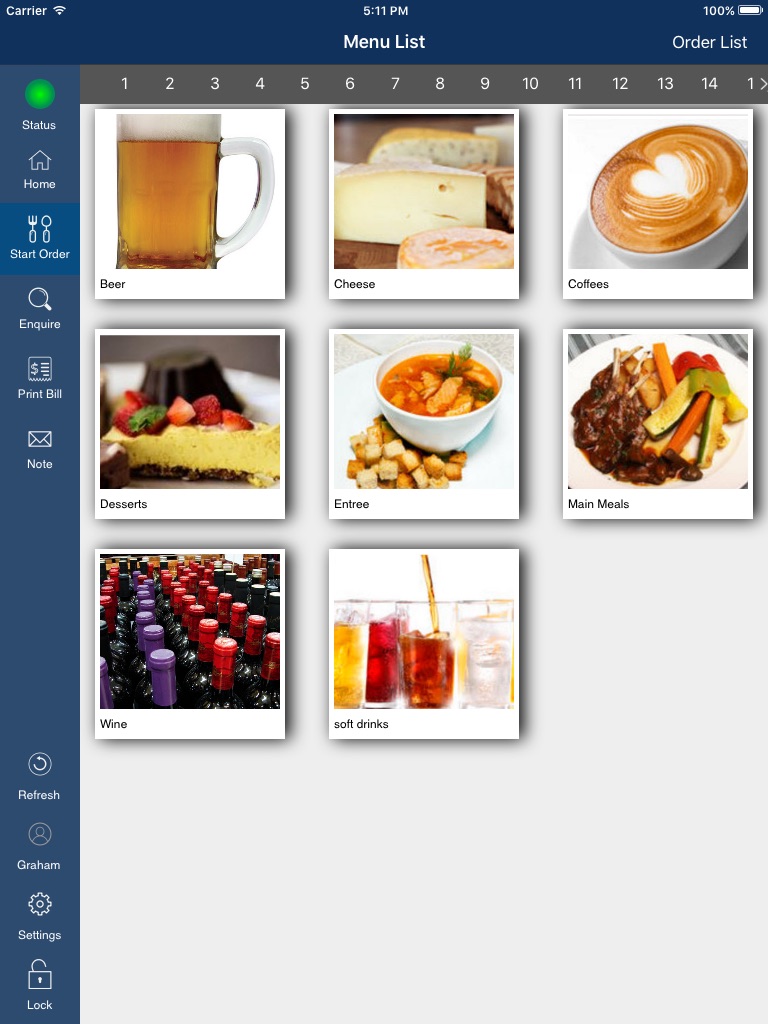Select table number 12
This screenshot has width=768, height=1024.
click(x=620, y=84)
